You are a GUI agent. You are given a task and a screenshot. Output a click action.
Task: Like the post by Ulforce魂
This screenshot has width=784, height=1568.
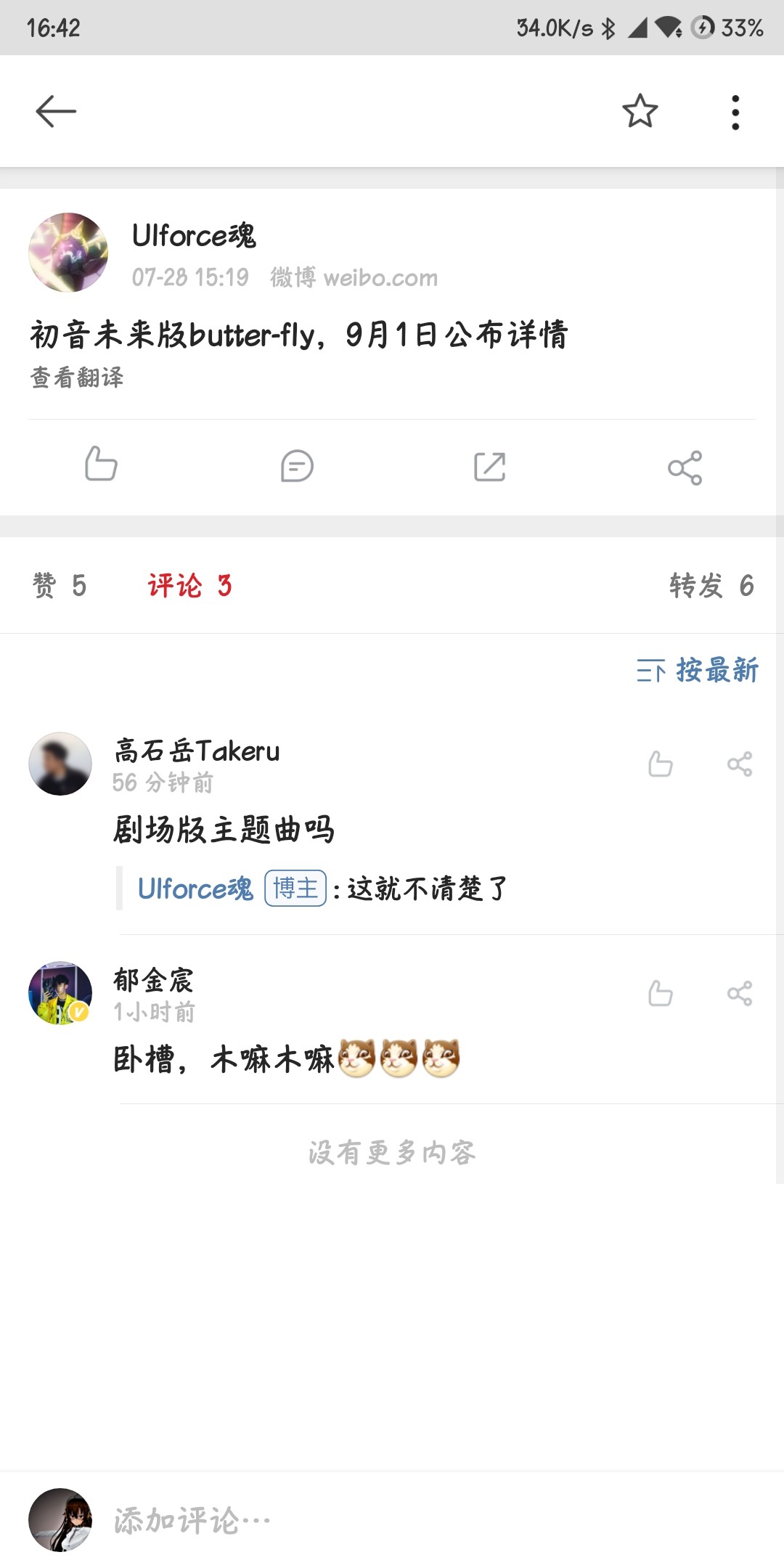click(101, 465)
